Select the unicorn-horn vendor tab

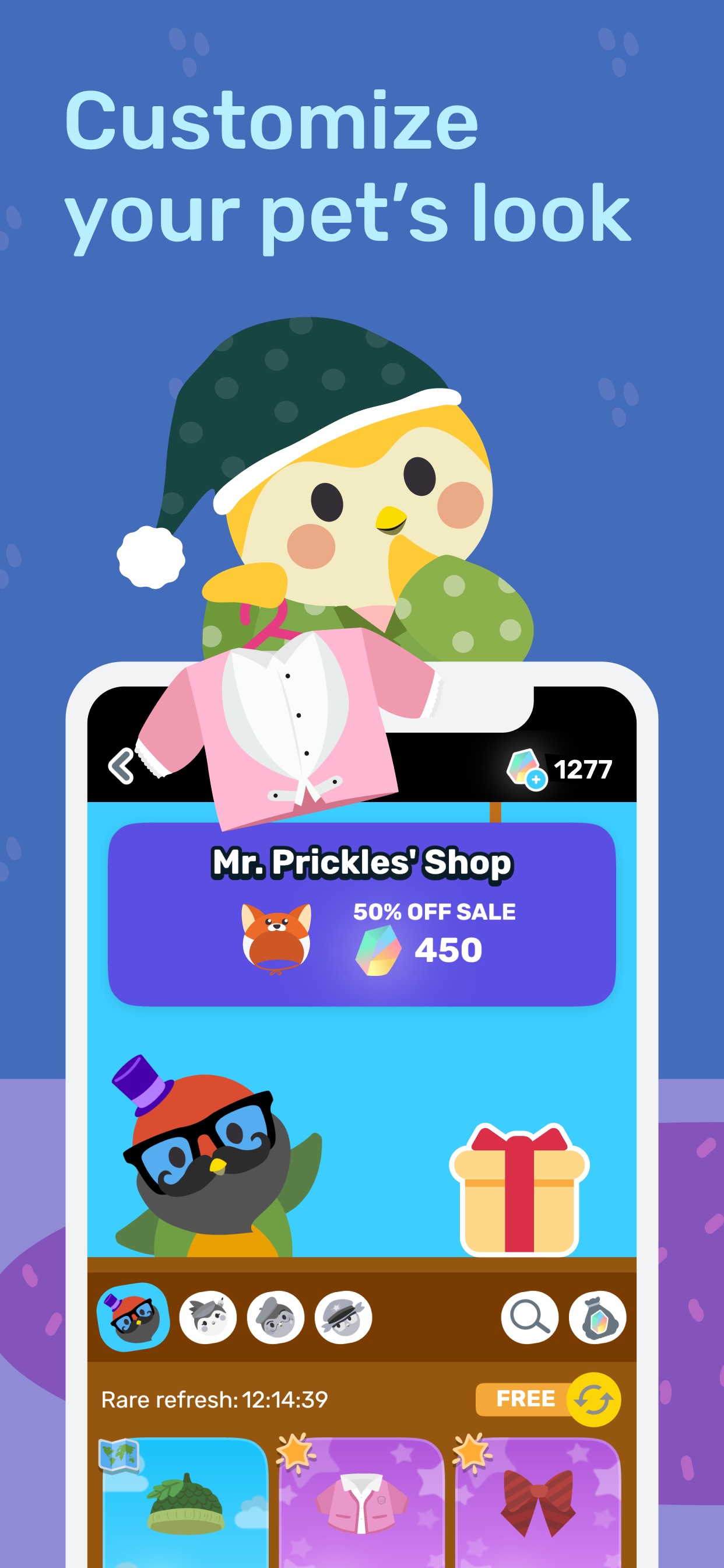coord(208,1319)
